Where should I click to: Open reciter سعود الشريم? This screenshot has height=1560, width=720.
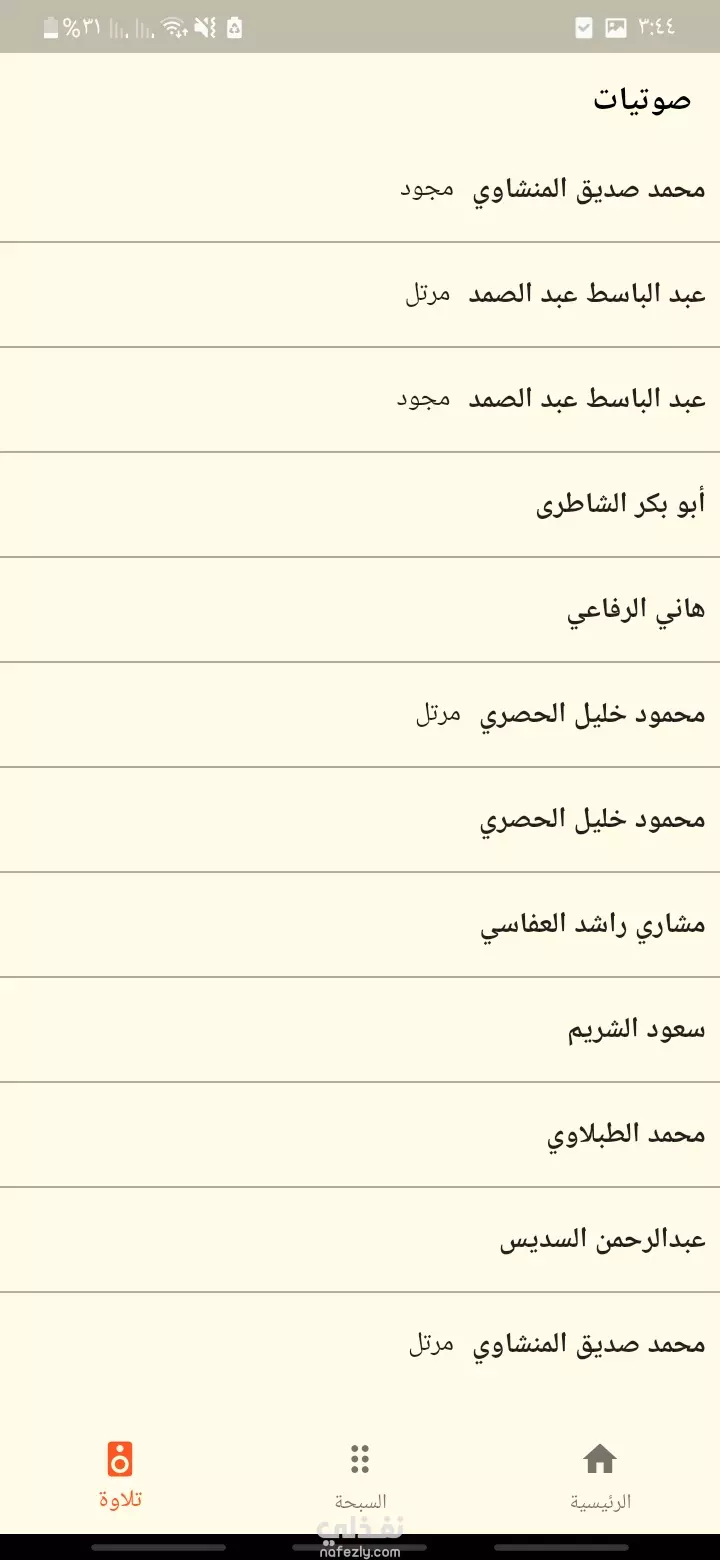point(360,1030)
